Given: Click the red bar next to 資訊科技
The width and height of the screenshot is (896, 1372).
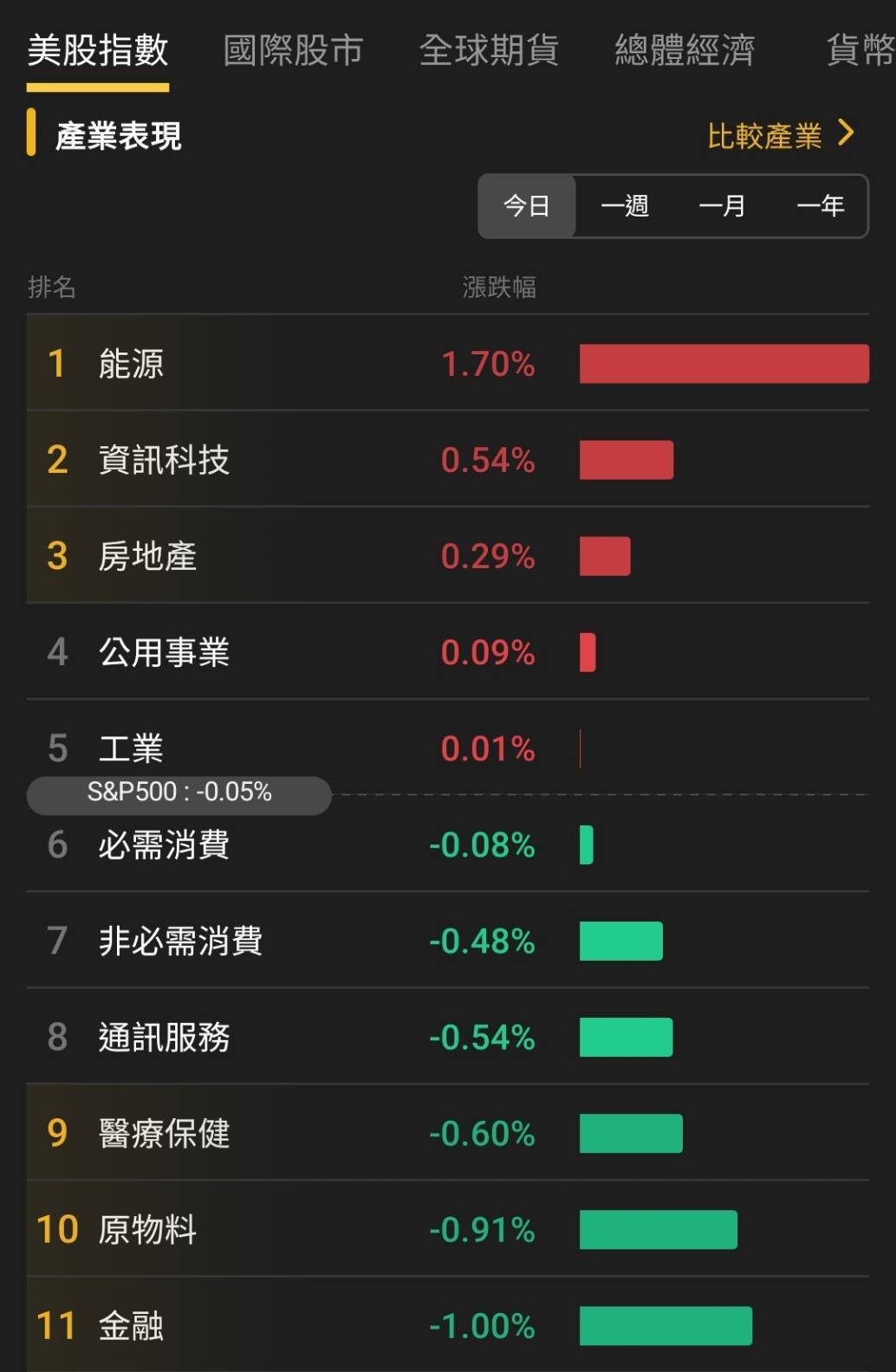Looking at the screenshot, I should [x=626, y=460].
